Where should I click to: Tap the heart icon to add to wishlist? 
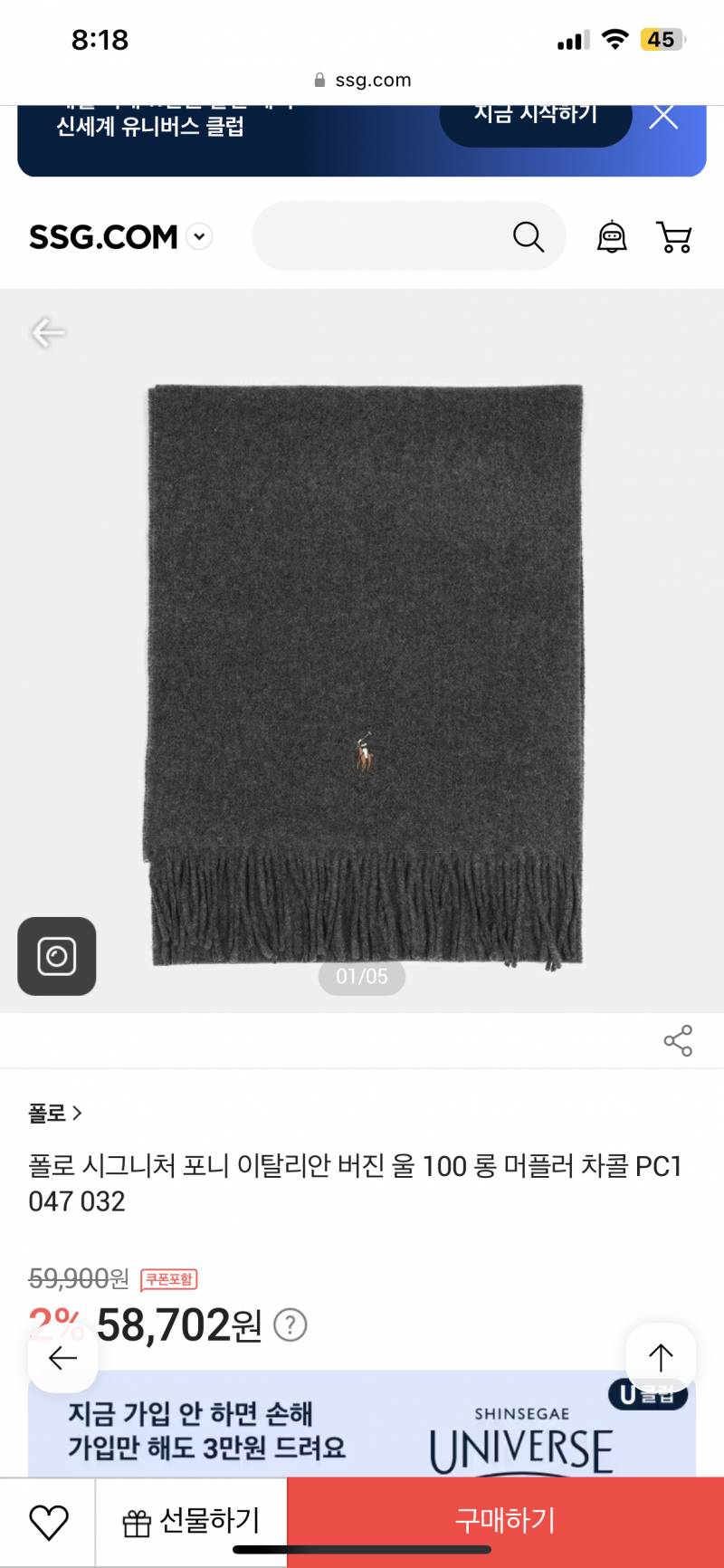pyautogui.click(x=52, y=1521)
